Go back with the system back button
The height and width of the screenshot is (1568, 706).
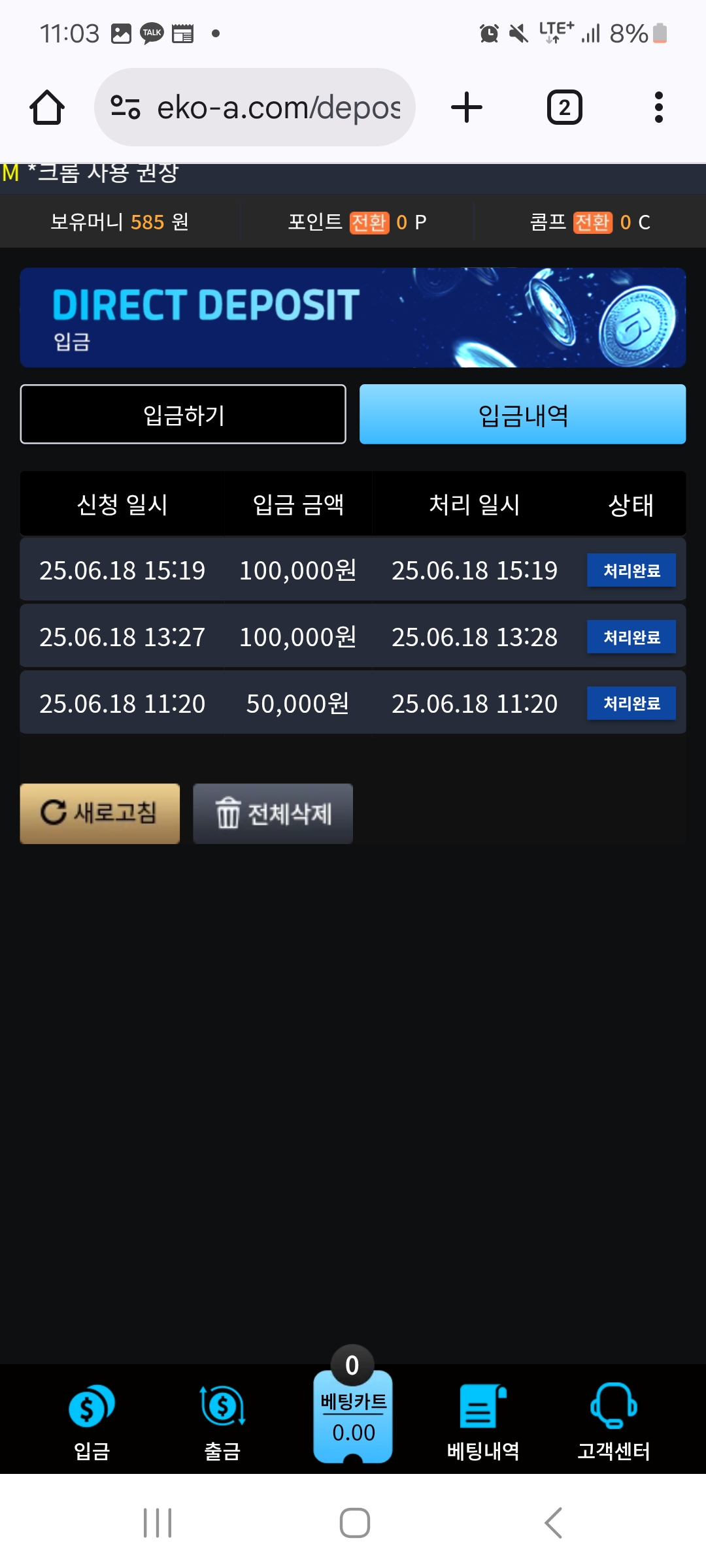(x=553, y=1523)
